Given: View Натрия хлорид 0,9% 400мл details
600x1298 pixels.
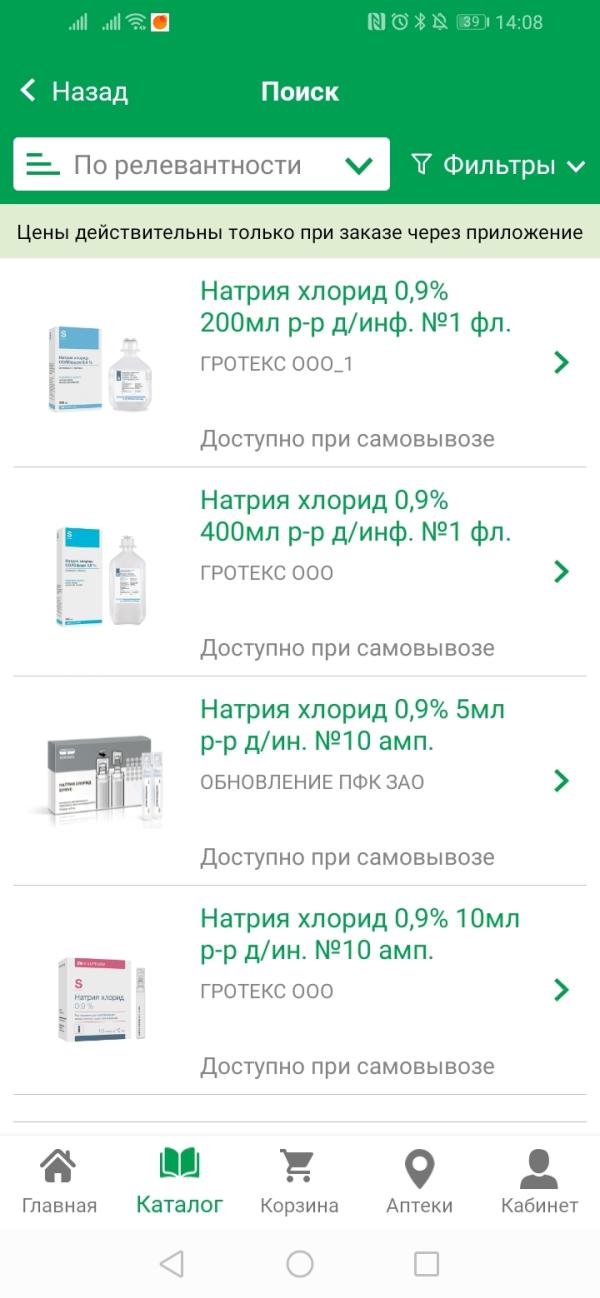Looking at the screenshot, I should click(355, 516).
